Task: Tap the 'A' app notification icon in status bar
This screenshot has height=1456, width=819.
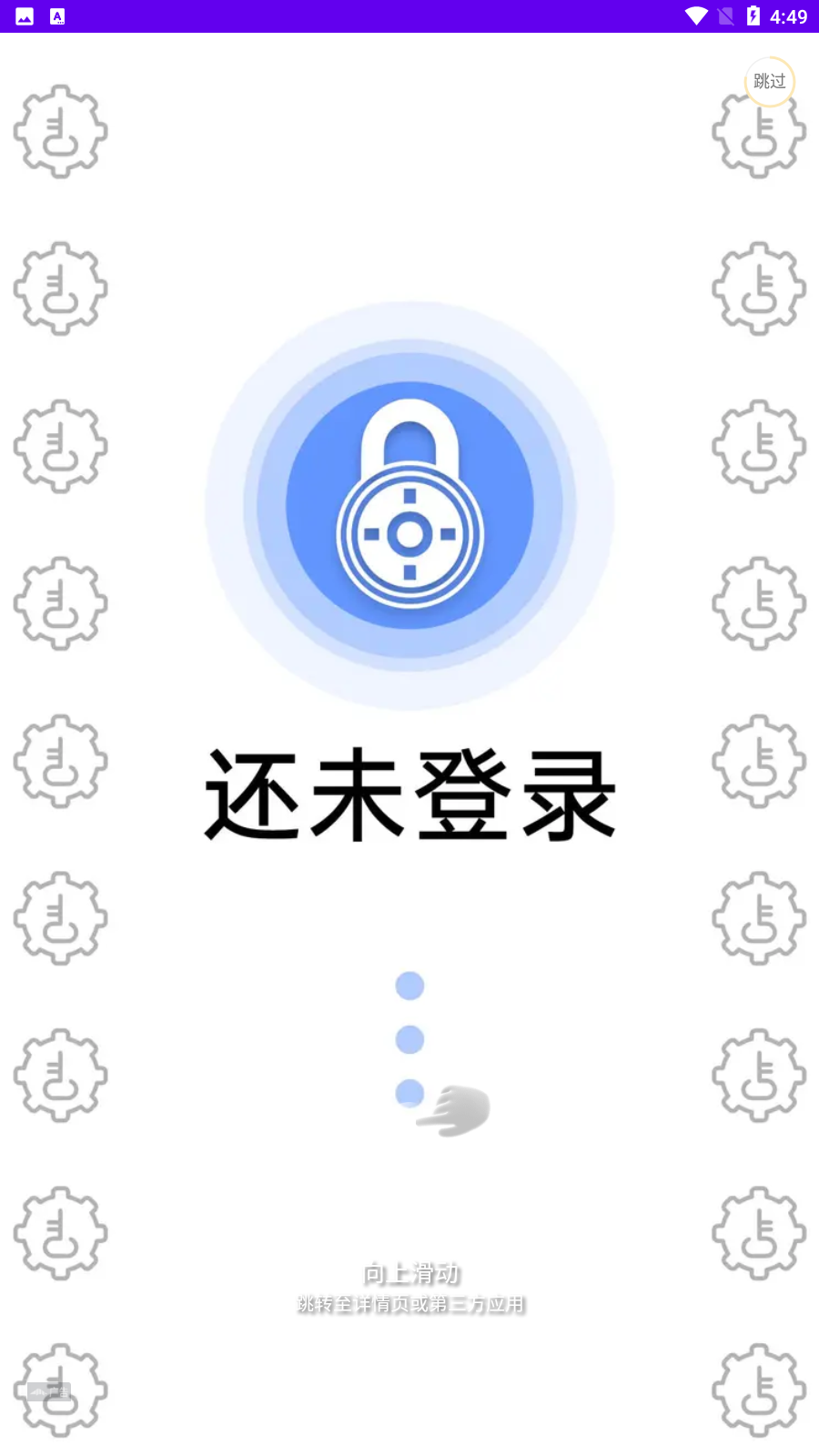Action: [58, 15]
